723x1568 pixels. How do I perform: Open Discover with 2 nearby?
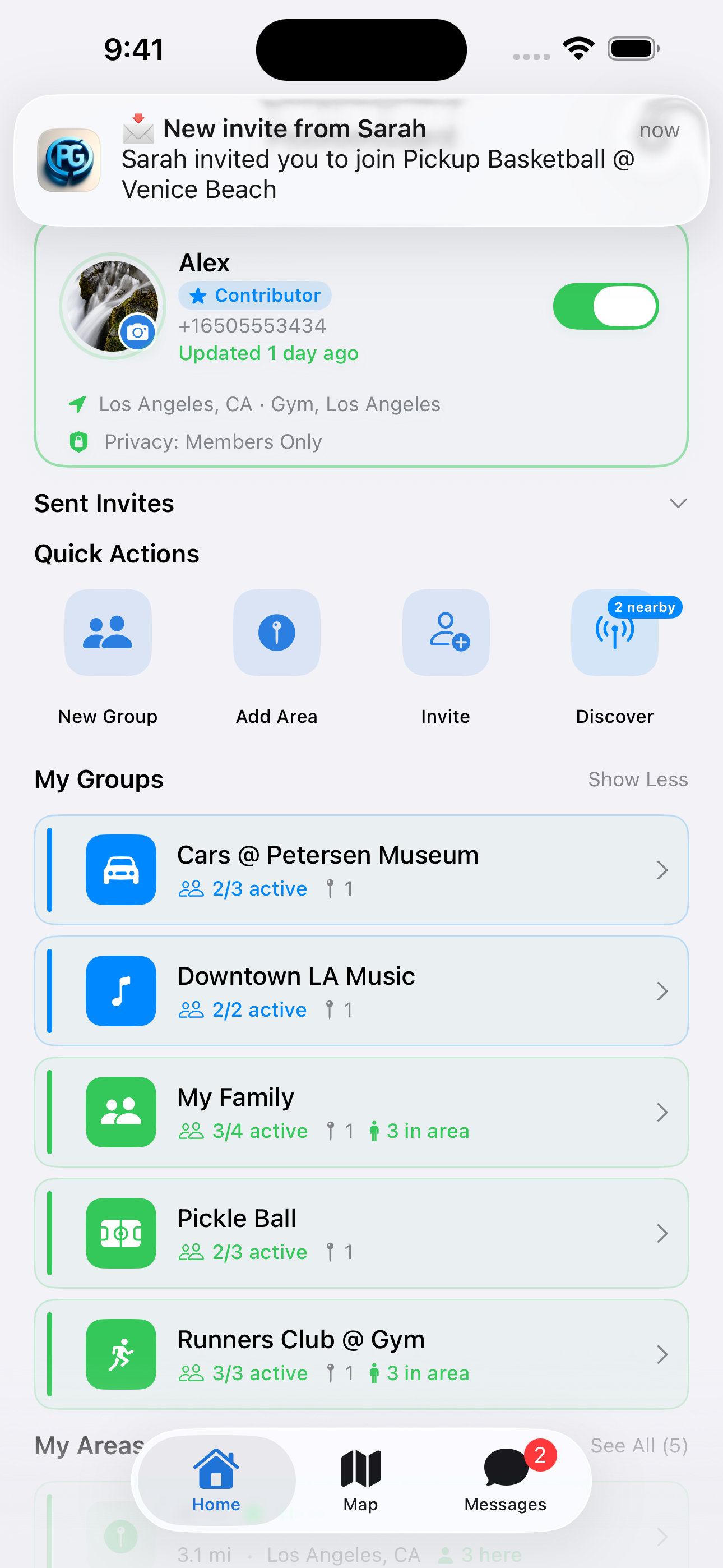click(615, 657)
